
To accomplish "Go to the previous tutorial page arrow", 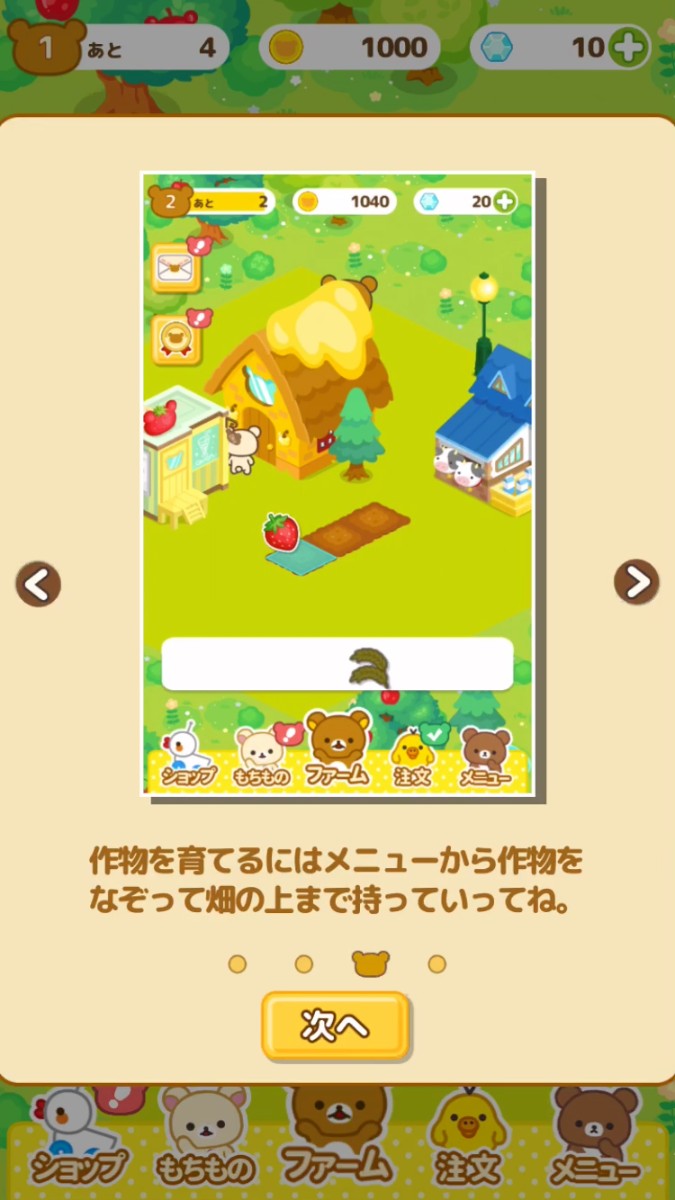I will click(x=38, y=584).
